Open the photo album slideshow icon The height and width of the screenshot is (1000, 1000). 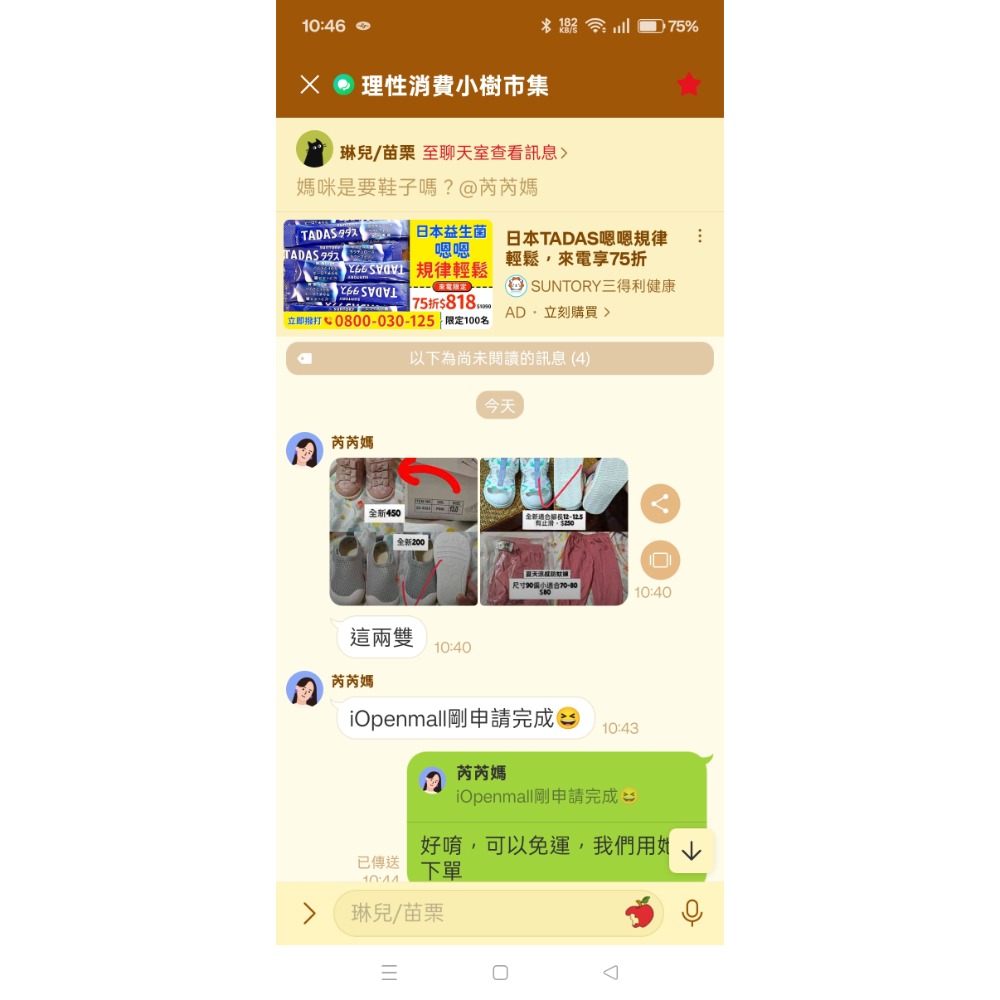(x=660, y=560)
